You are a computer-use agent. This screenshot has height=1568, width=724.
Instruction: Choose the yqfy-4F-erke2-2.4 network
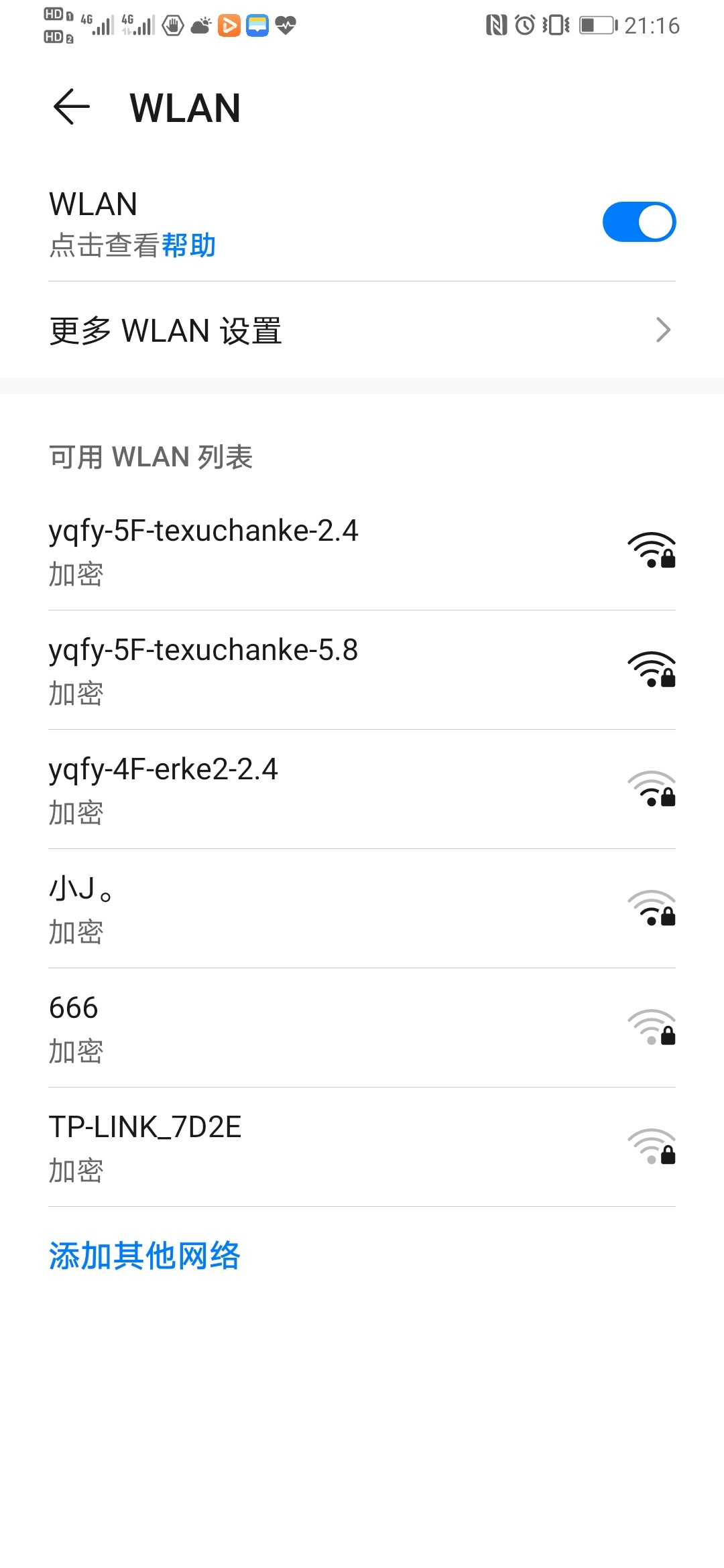coord(362,789)
